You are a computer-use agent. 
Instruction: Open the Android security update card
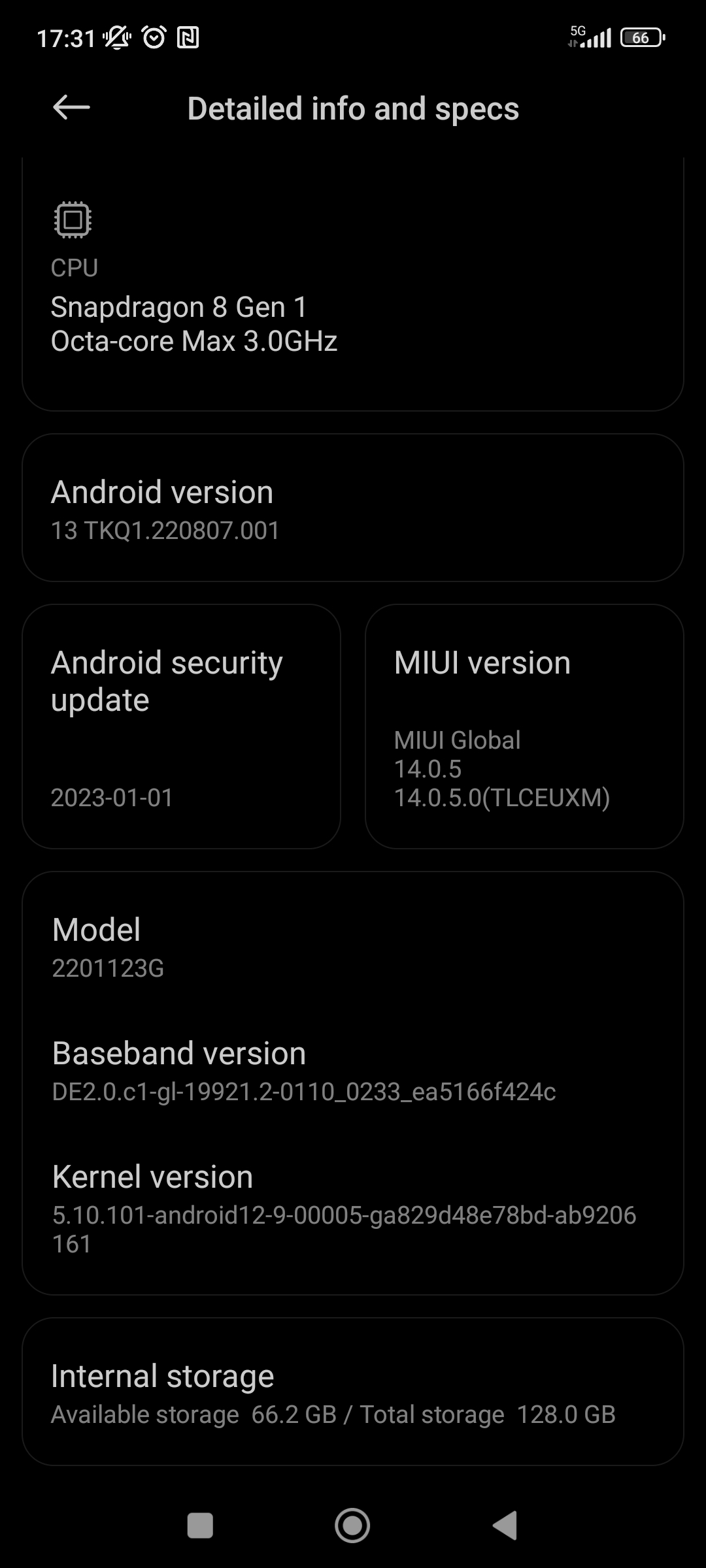(x=181, y=727)
